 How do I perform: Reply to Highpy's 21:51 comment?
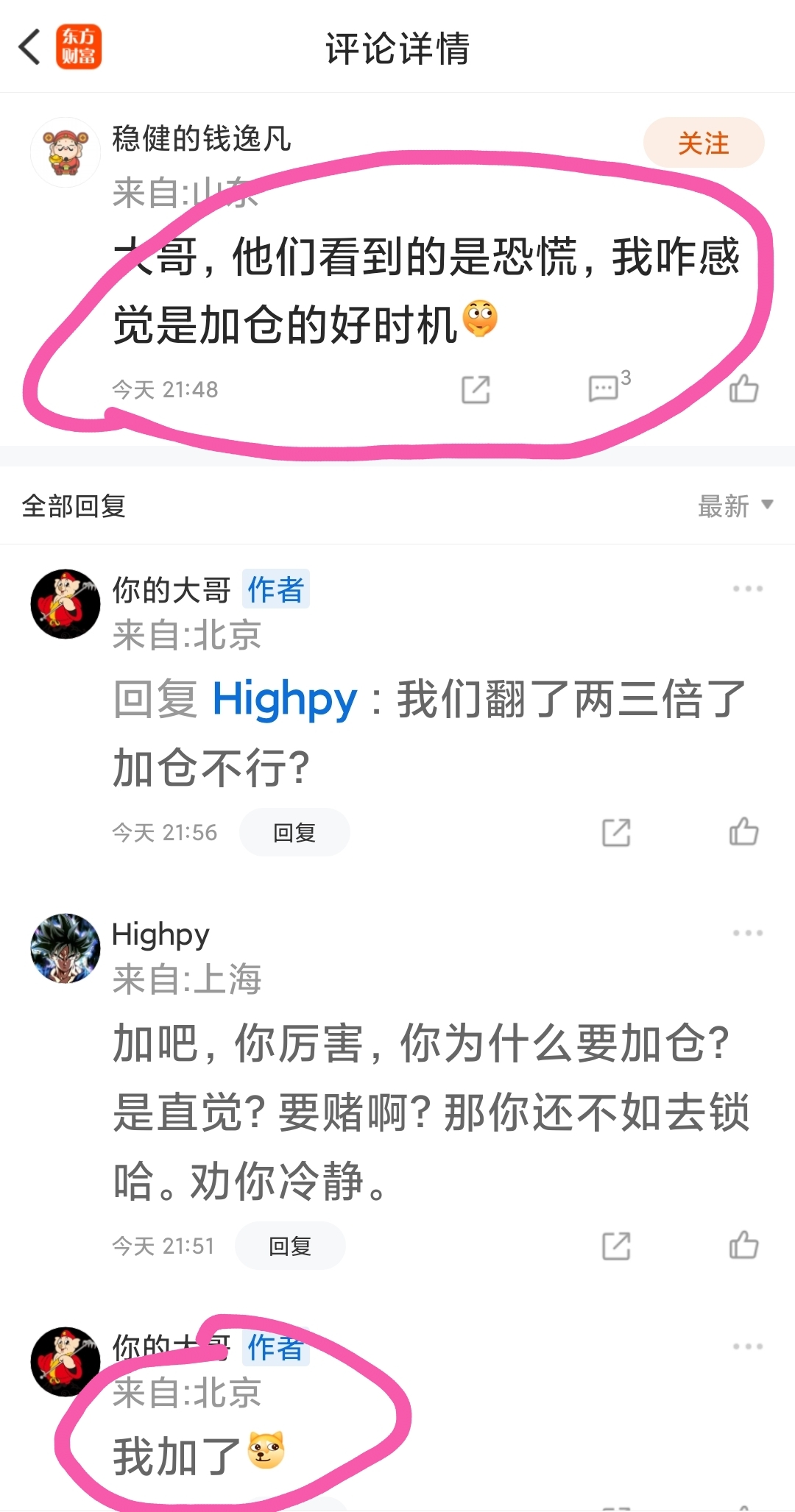(x=290, y=1246)
